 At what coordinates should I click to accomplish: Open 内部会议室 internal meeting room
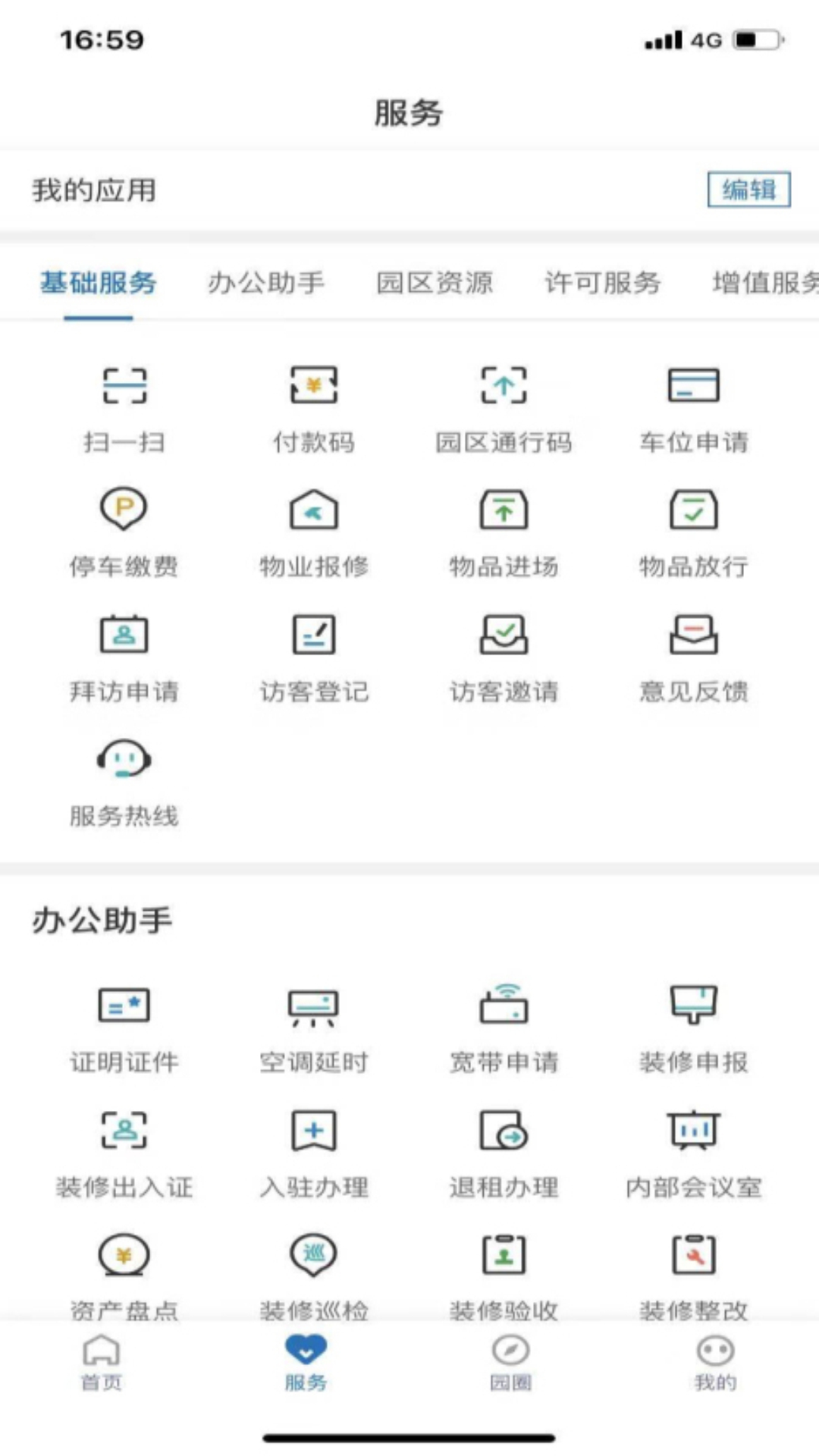695,1153
